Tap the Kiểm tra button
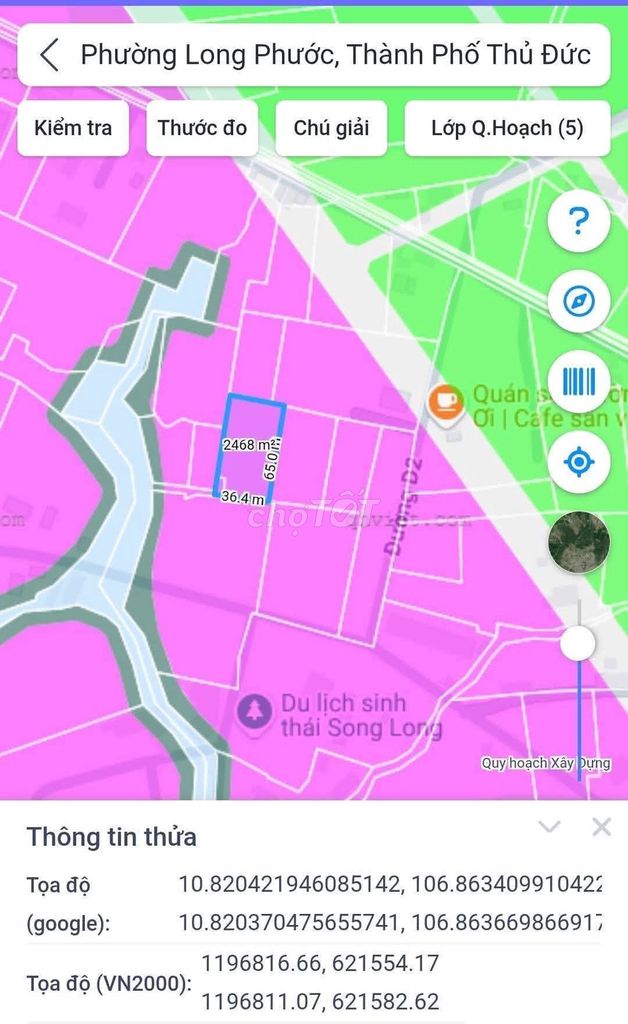The image size is (628, 1024). (73, 128)
